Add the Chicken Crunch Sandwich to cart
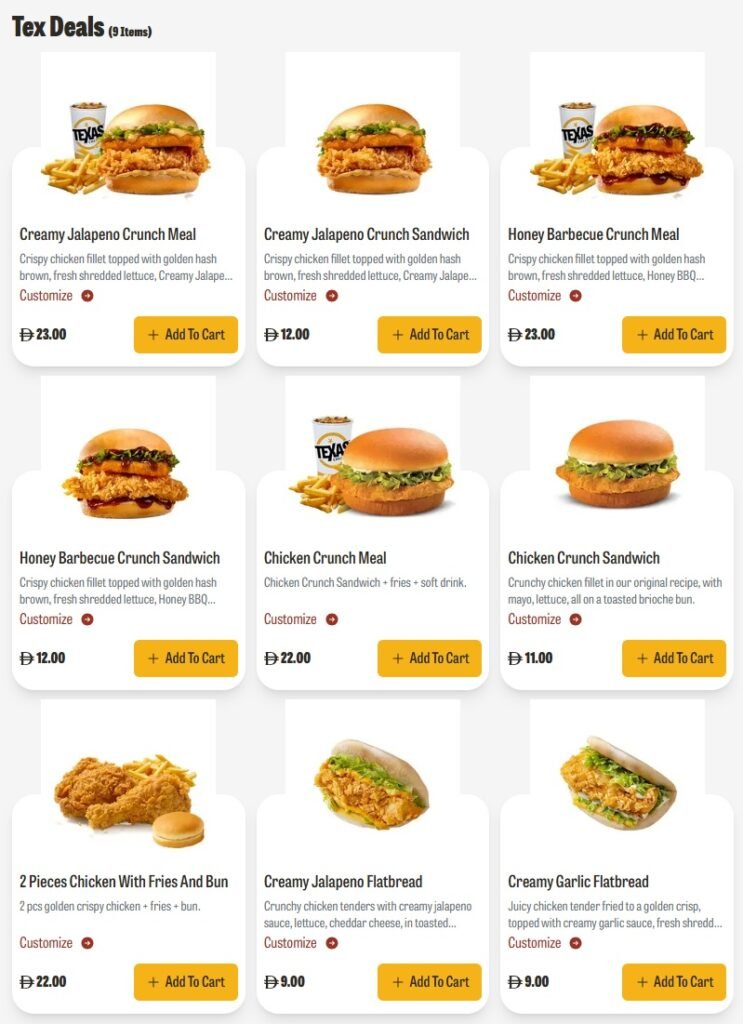This screenshot has width=743, height=1024. (674, 658)
